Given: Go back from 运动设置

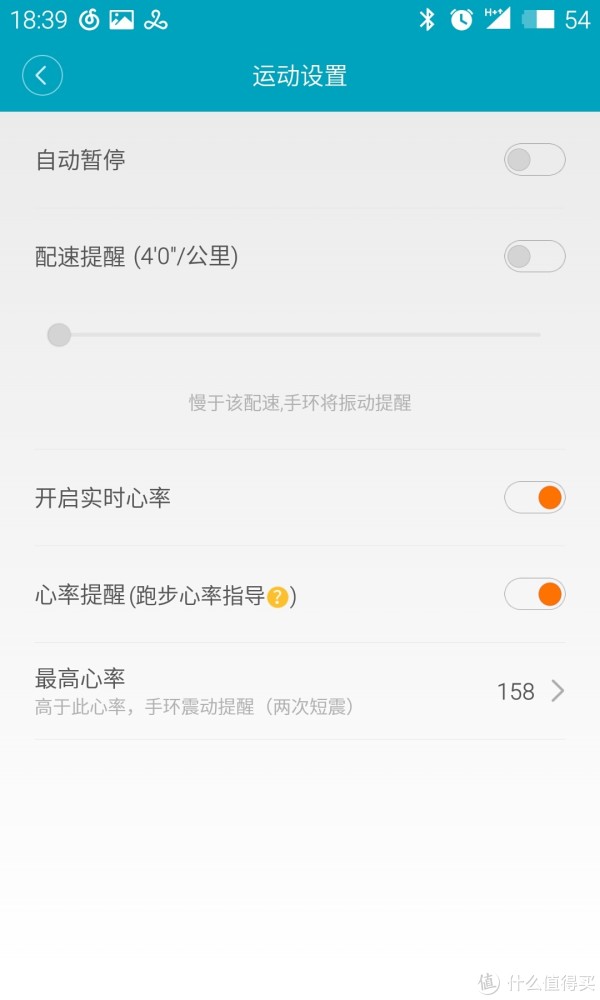Looking at the screenshot, I should coord(42,76).
